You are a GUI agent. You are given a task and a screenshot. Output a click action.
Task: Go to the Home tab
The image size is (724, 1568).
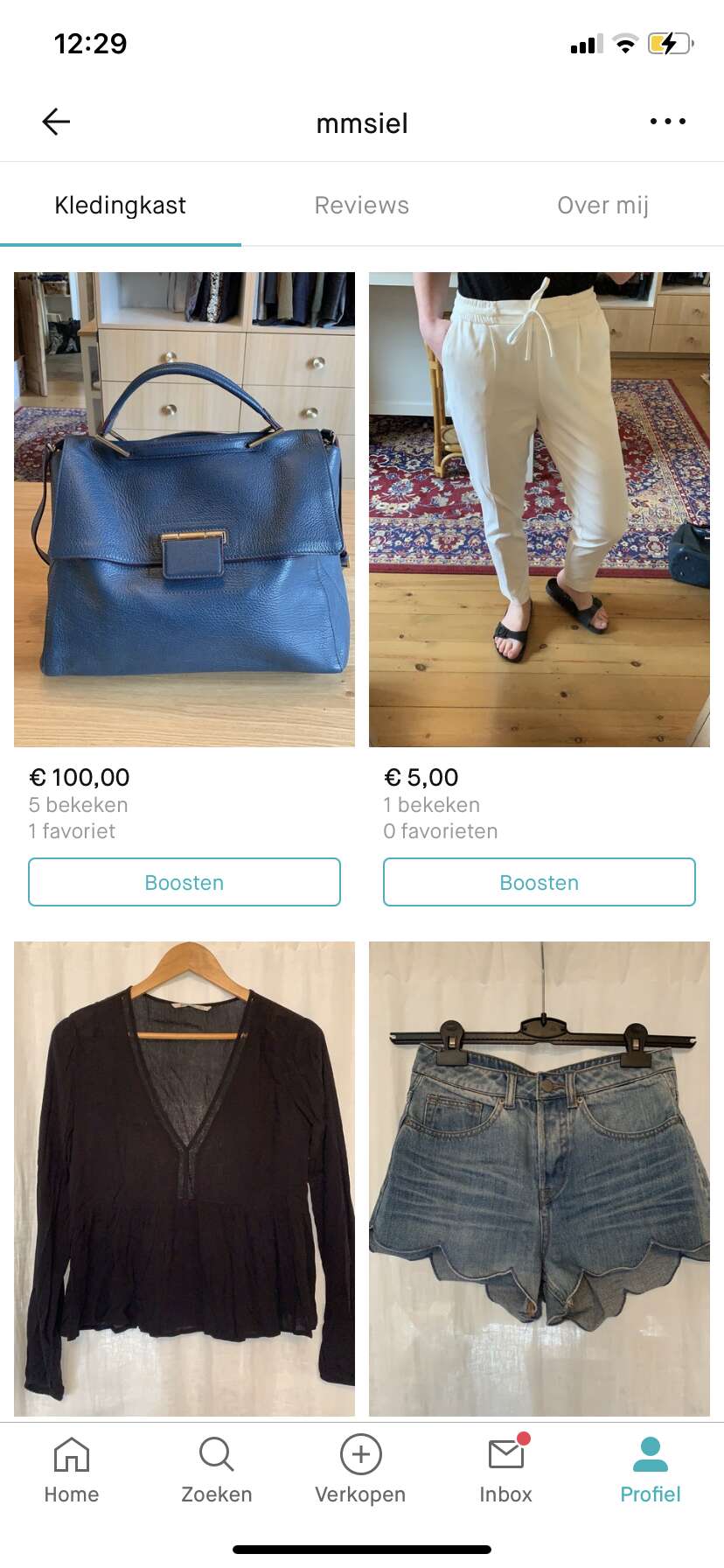[x=72, y=1470]
